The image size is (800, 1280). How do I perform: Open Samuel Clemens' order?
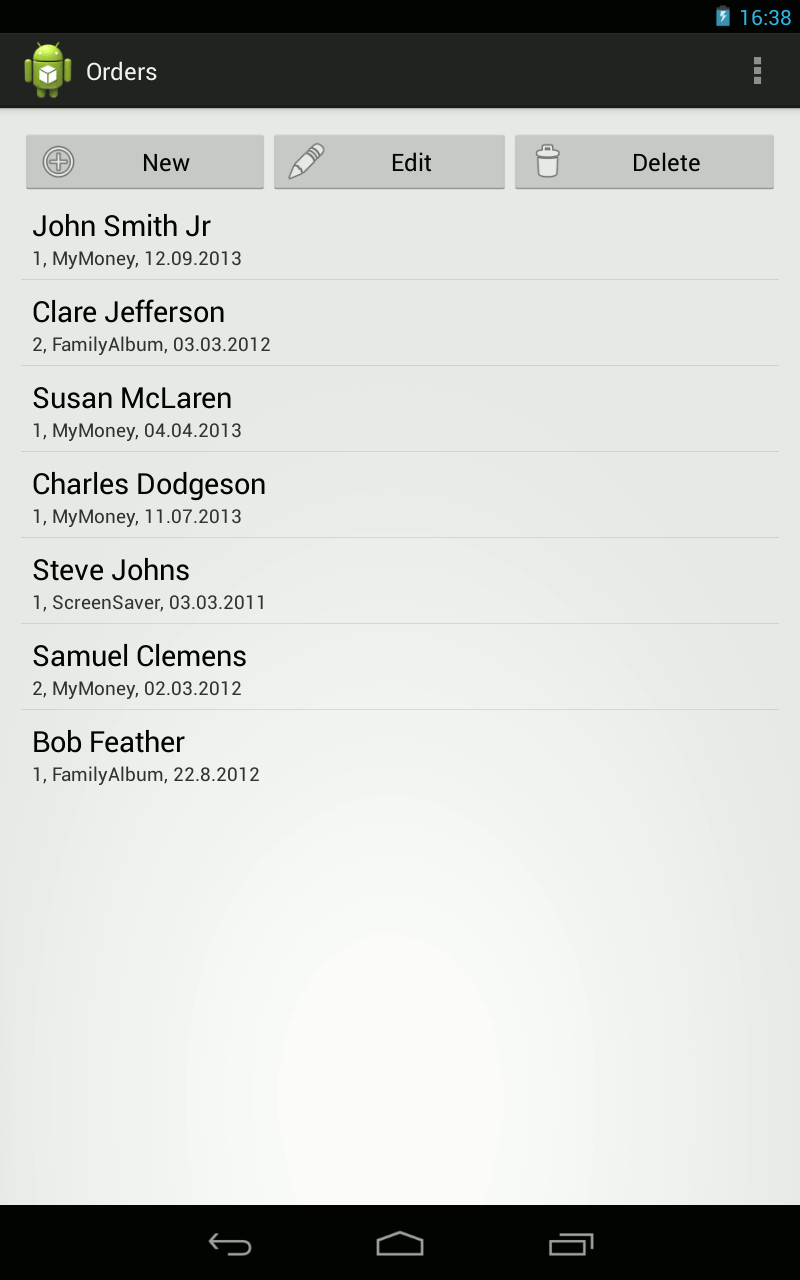coord(400,668)
